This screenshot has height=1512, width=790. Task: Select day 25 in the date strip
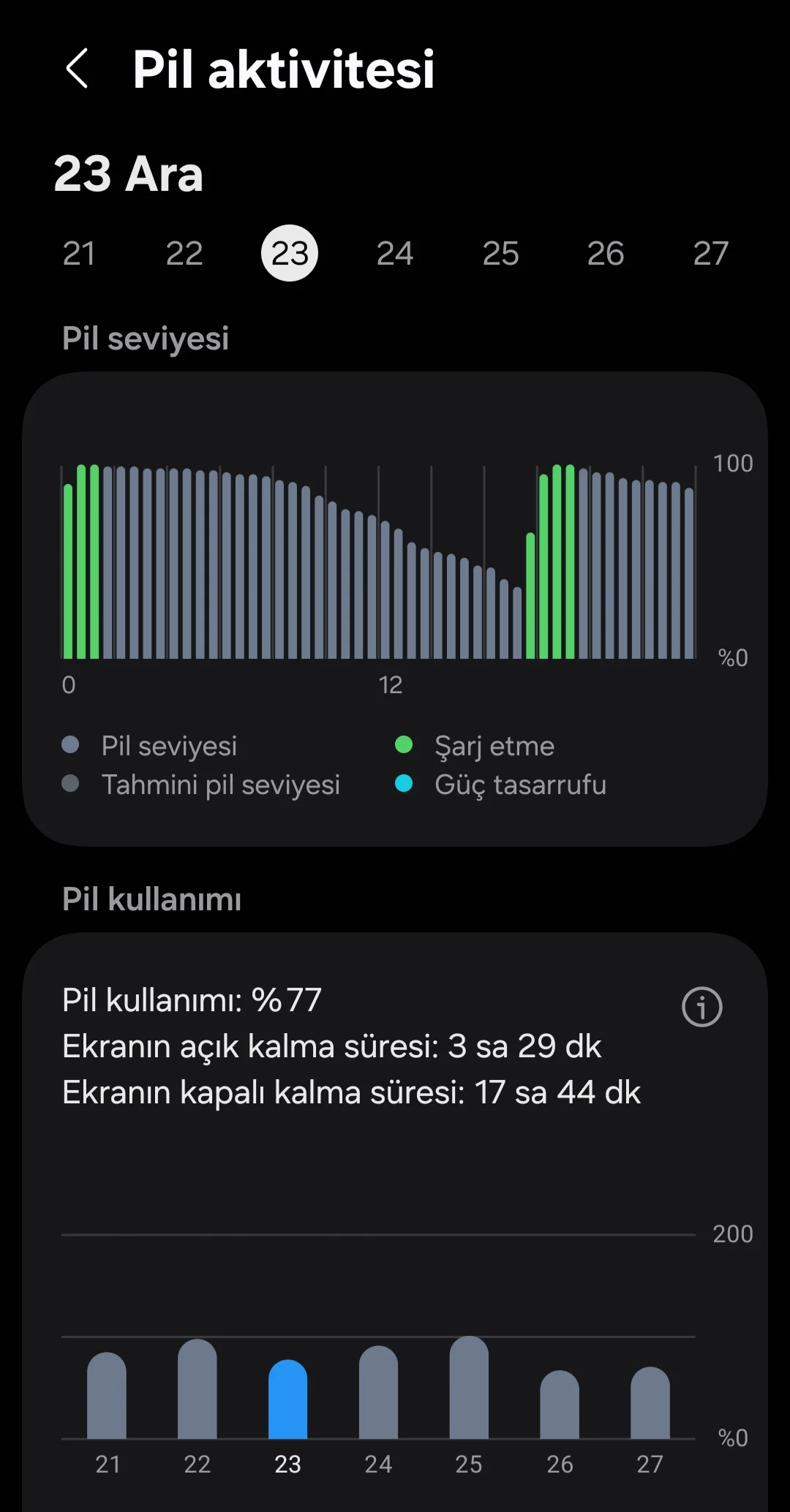tap(500, 254)
